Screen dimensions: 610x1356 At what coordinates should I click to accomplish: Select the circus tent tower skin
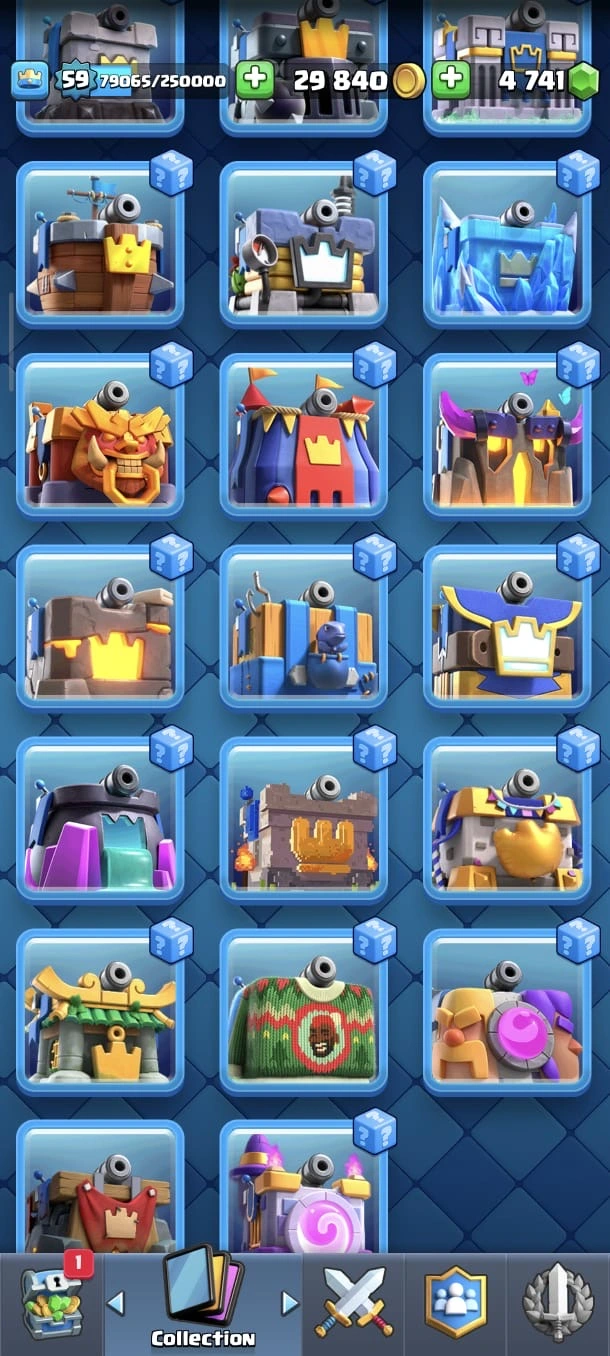pyautogui.click(x=303, y=437)
